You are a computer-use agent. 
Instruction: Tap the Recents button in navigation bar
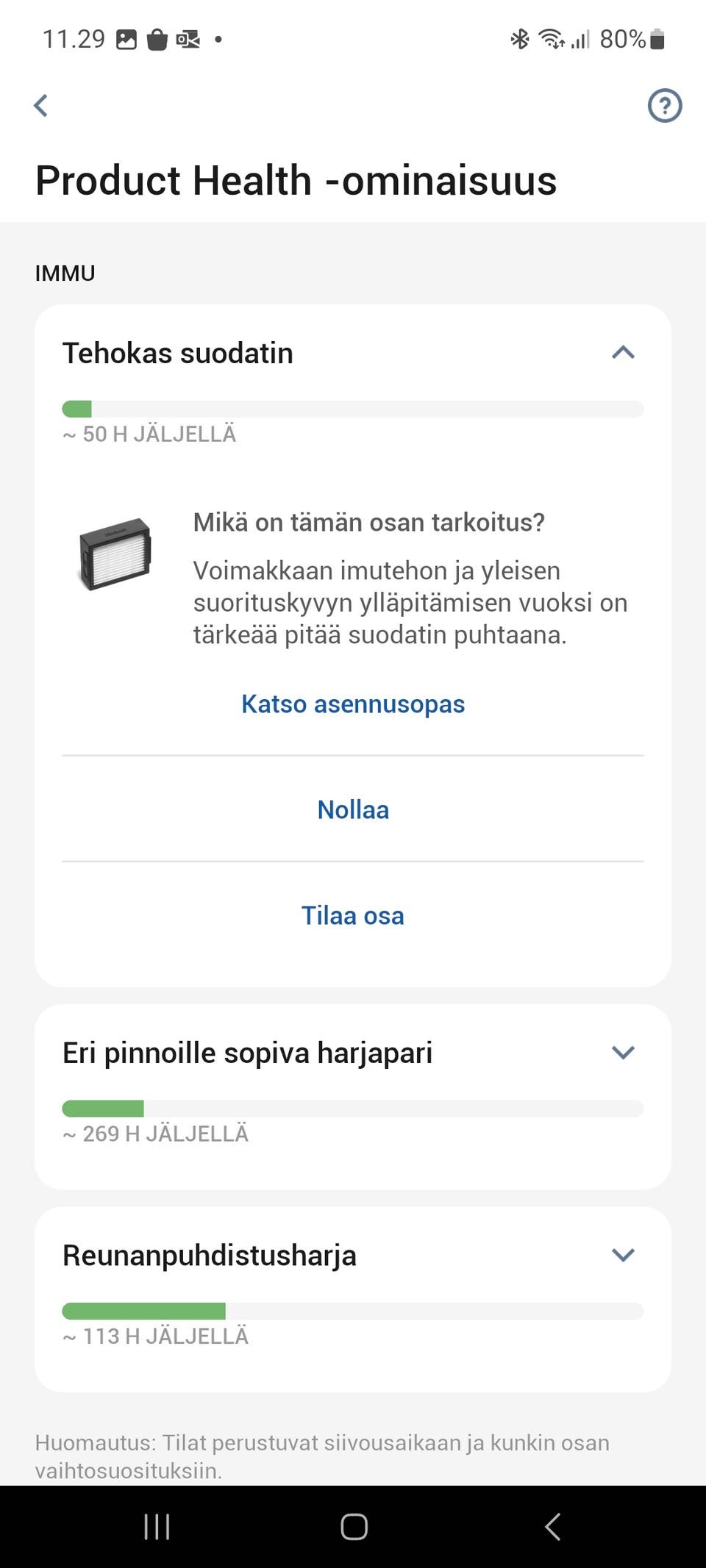pos(157,1526)
